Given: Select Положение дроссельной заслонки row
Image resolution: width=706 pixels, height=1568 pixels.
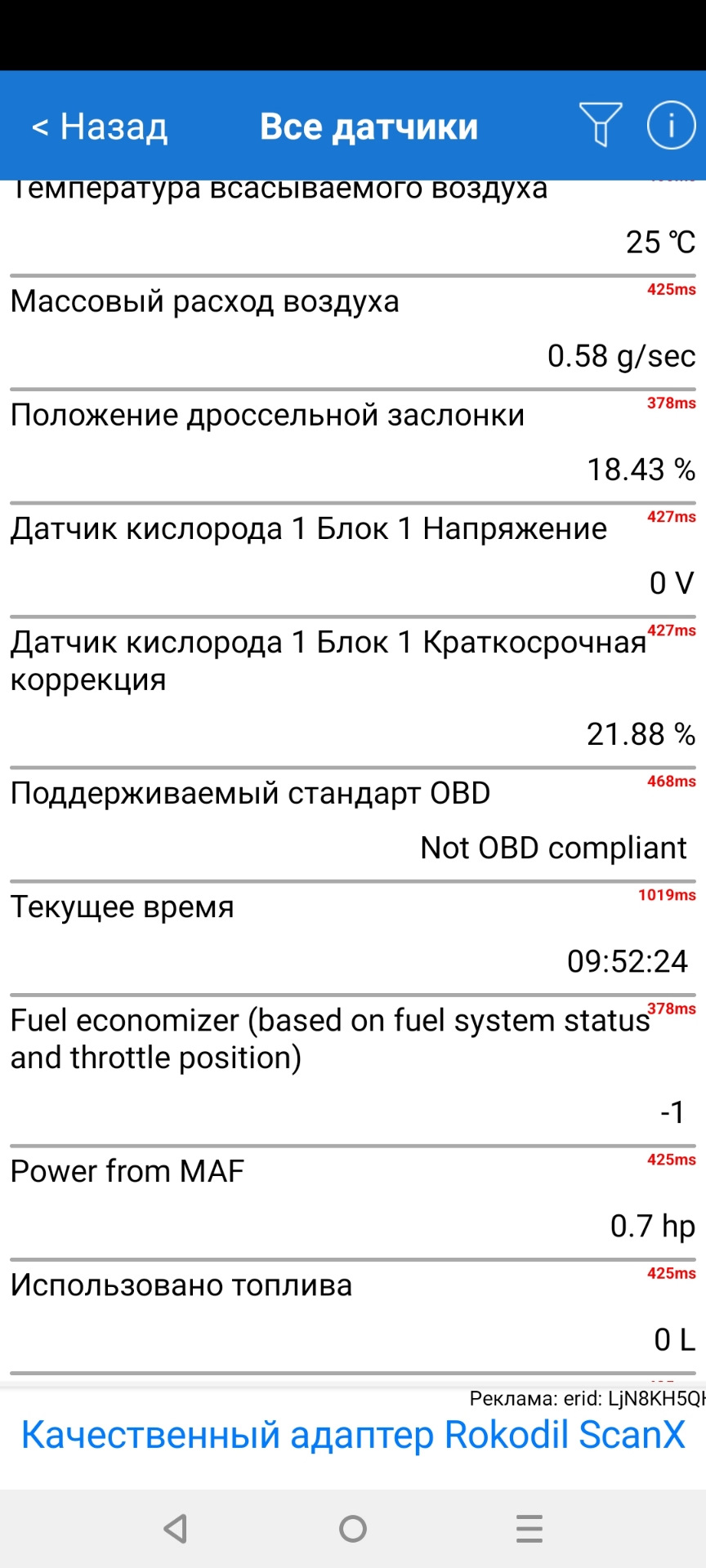Looking at the screenshot, I should (x=353, y=446).
